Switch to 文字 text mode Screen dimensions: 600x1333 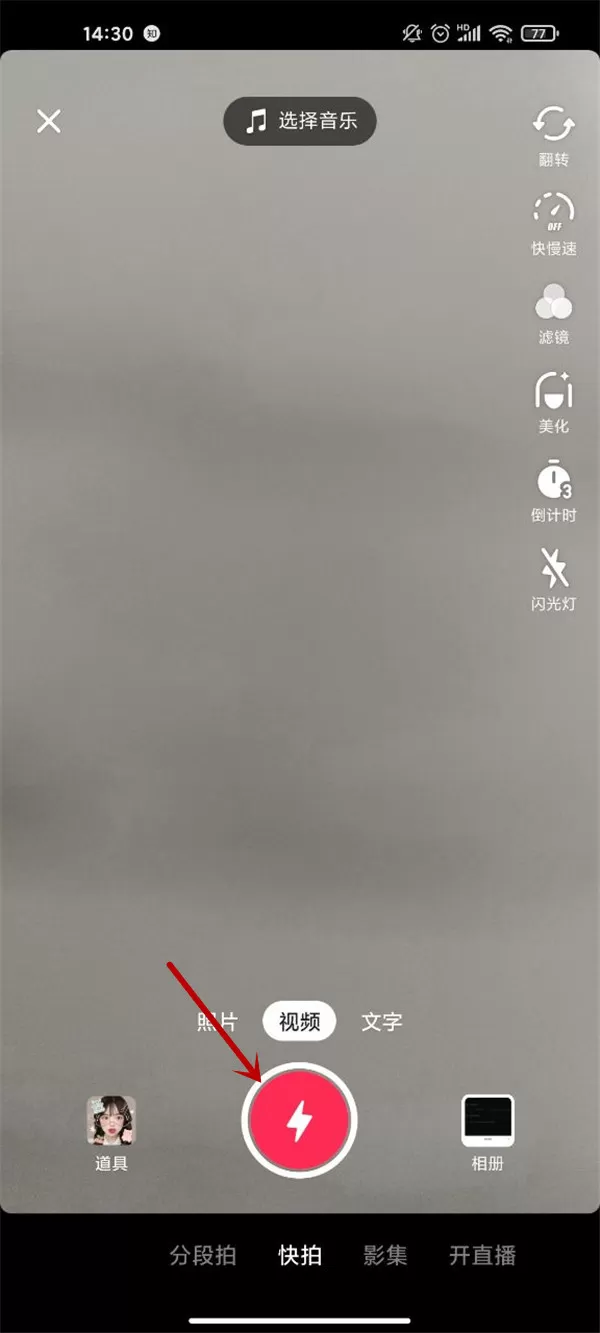coord(382,1022)
